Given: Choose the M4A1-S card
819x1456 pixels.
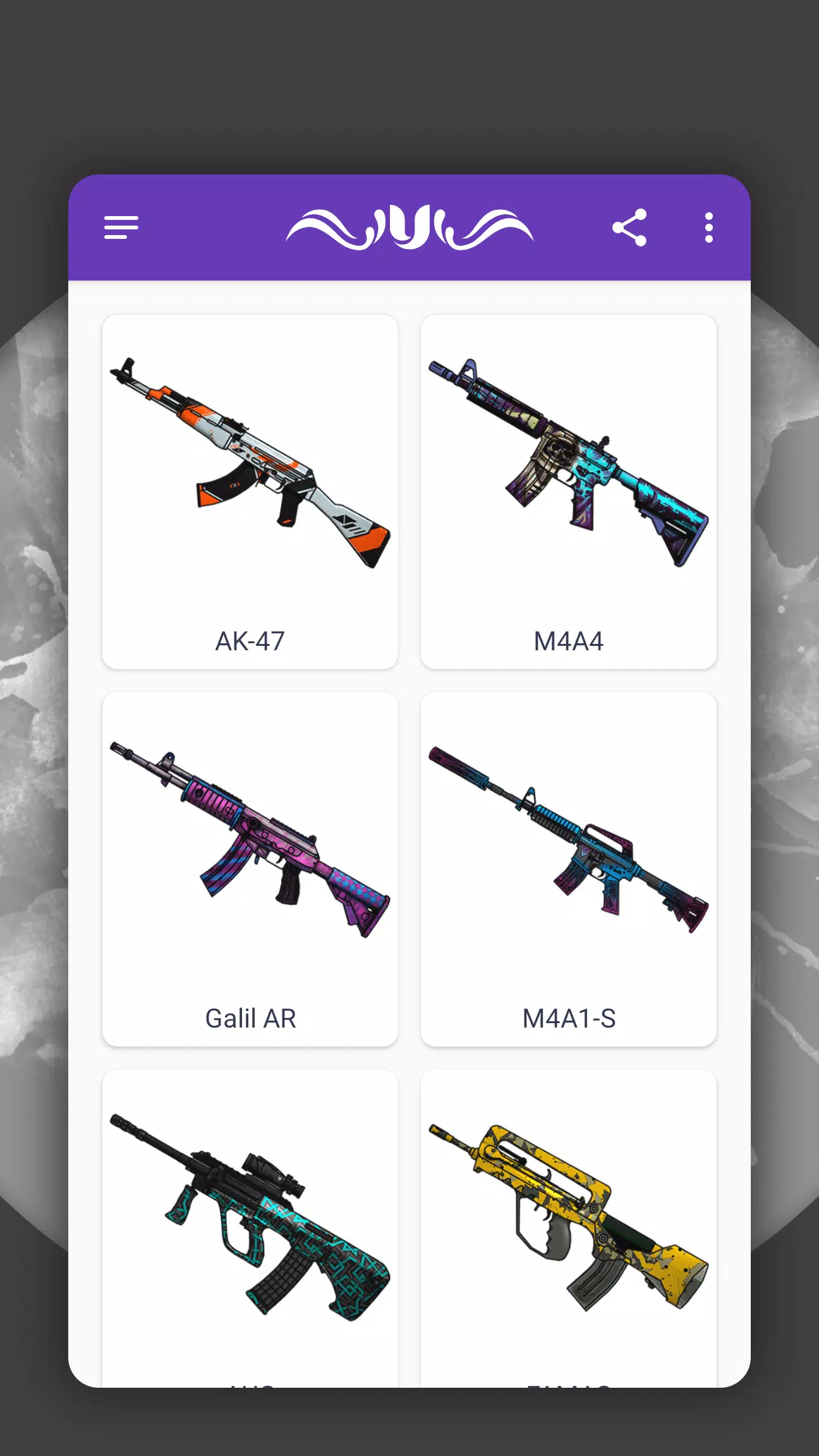Looking at the screenshot, I should (569, 868).
